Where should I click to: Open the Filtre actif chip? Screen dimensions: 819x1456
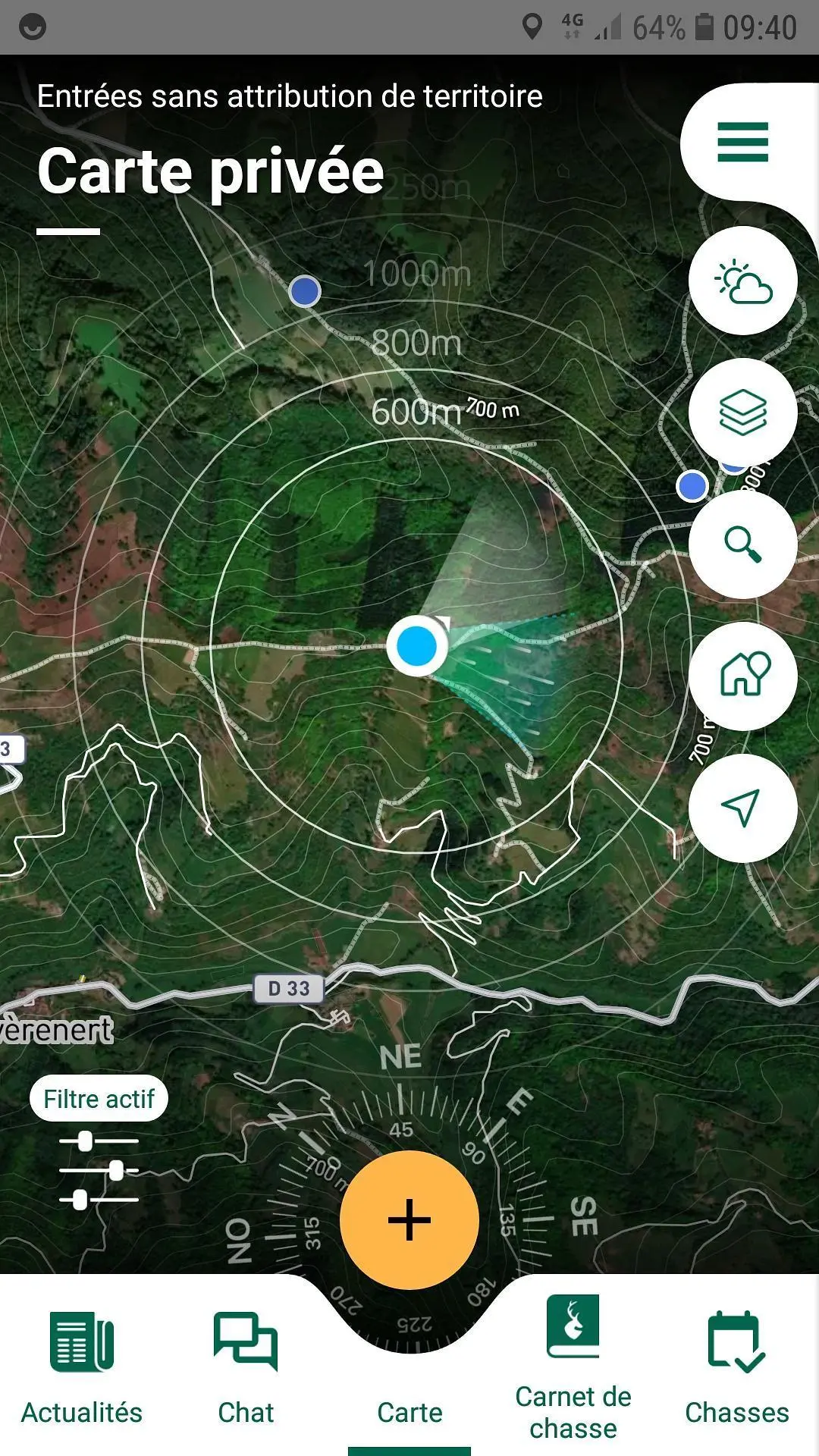99,1099
